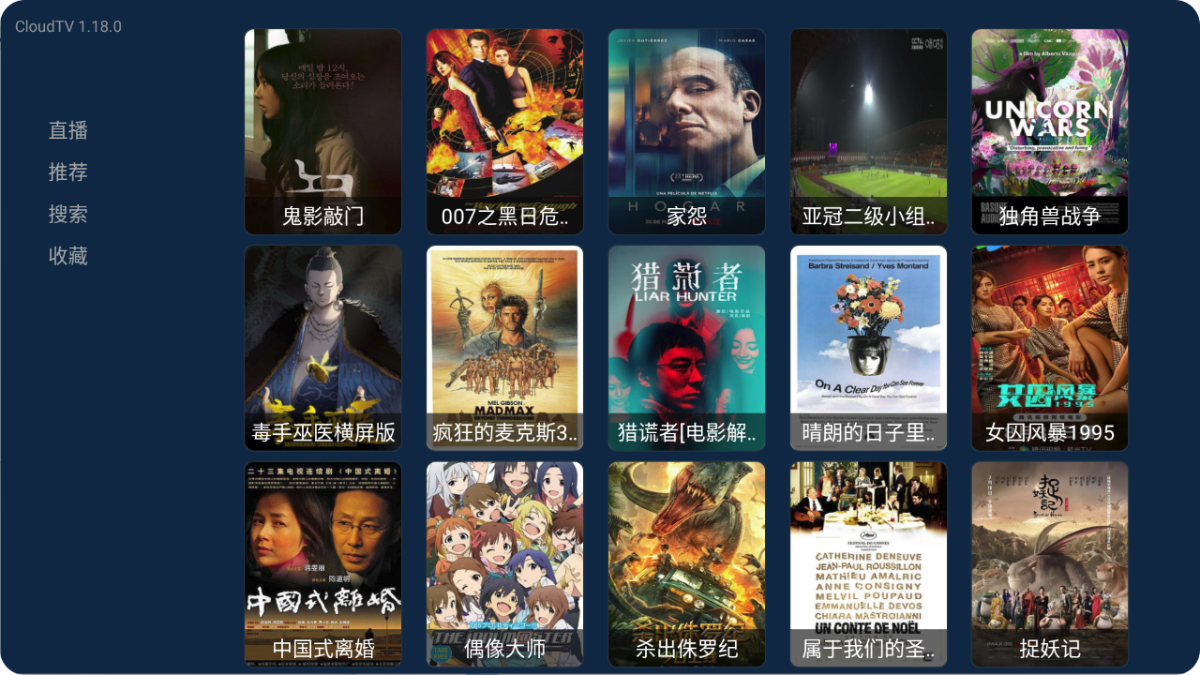
Task: Switch to the 直播 section
Action: tap(68, 130)
